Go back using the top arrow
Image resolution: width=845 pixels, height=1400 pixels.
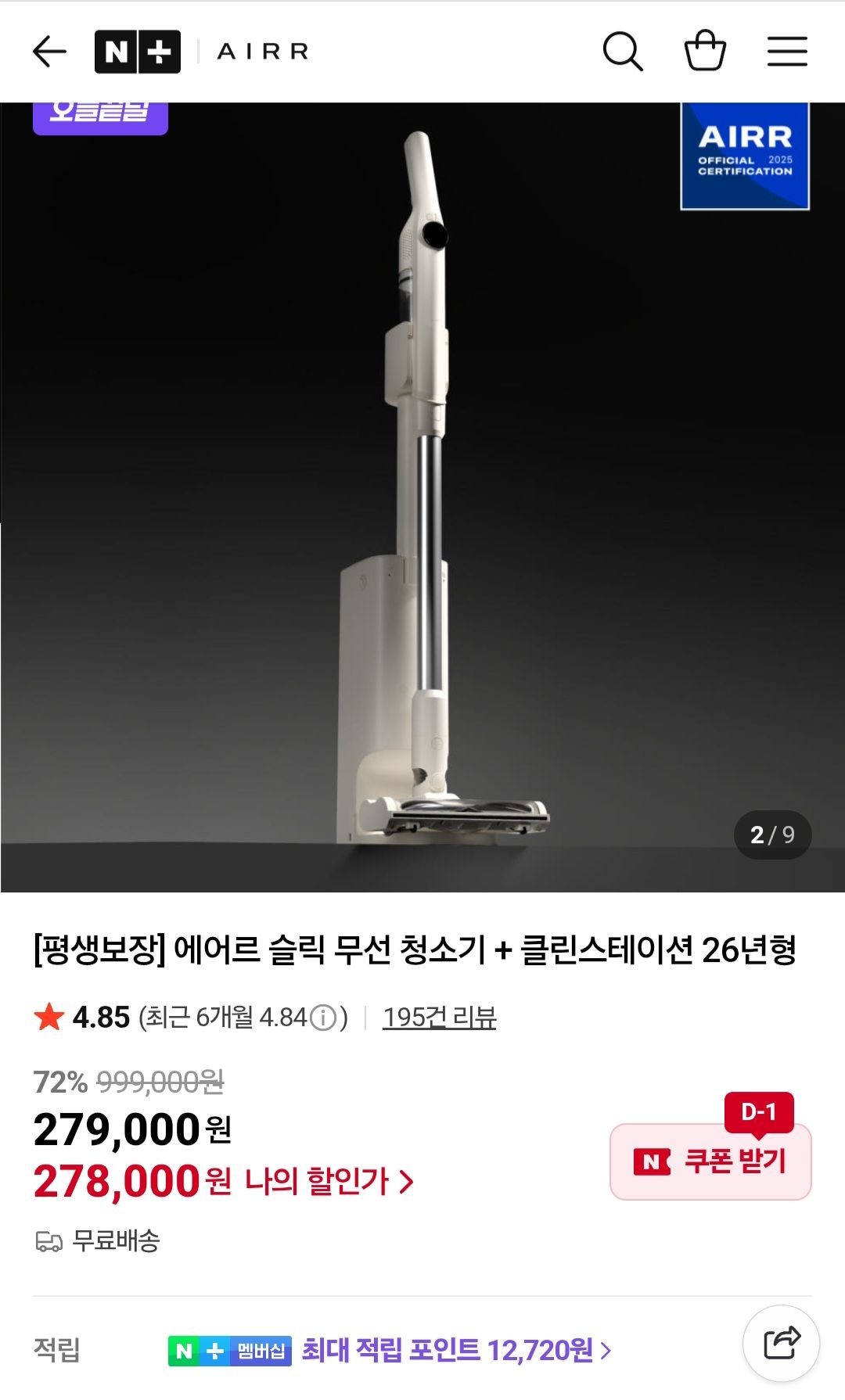[50, 52]
